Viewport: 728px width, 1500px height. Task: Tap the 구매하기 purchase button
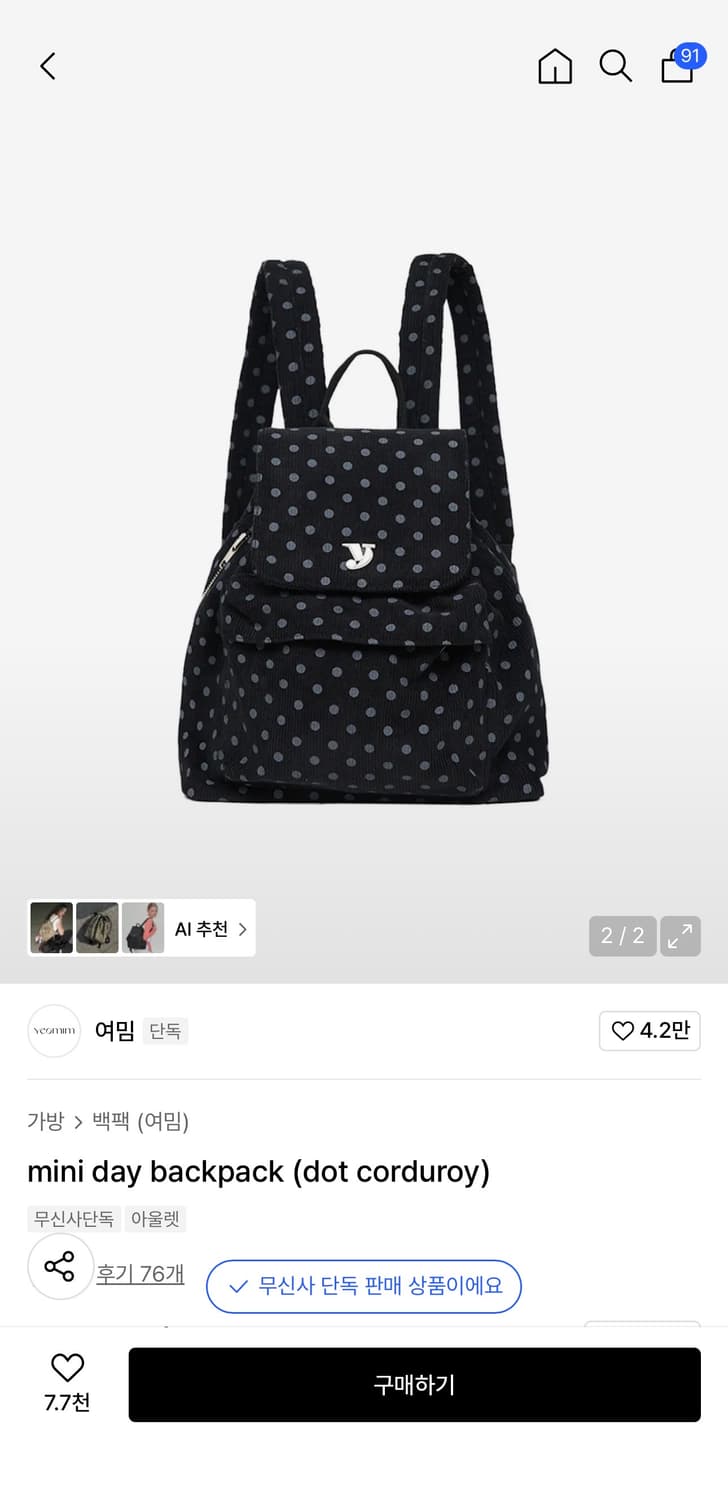[414, 1384]
